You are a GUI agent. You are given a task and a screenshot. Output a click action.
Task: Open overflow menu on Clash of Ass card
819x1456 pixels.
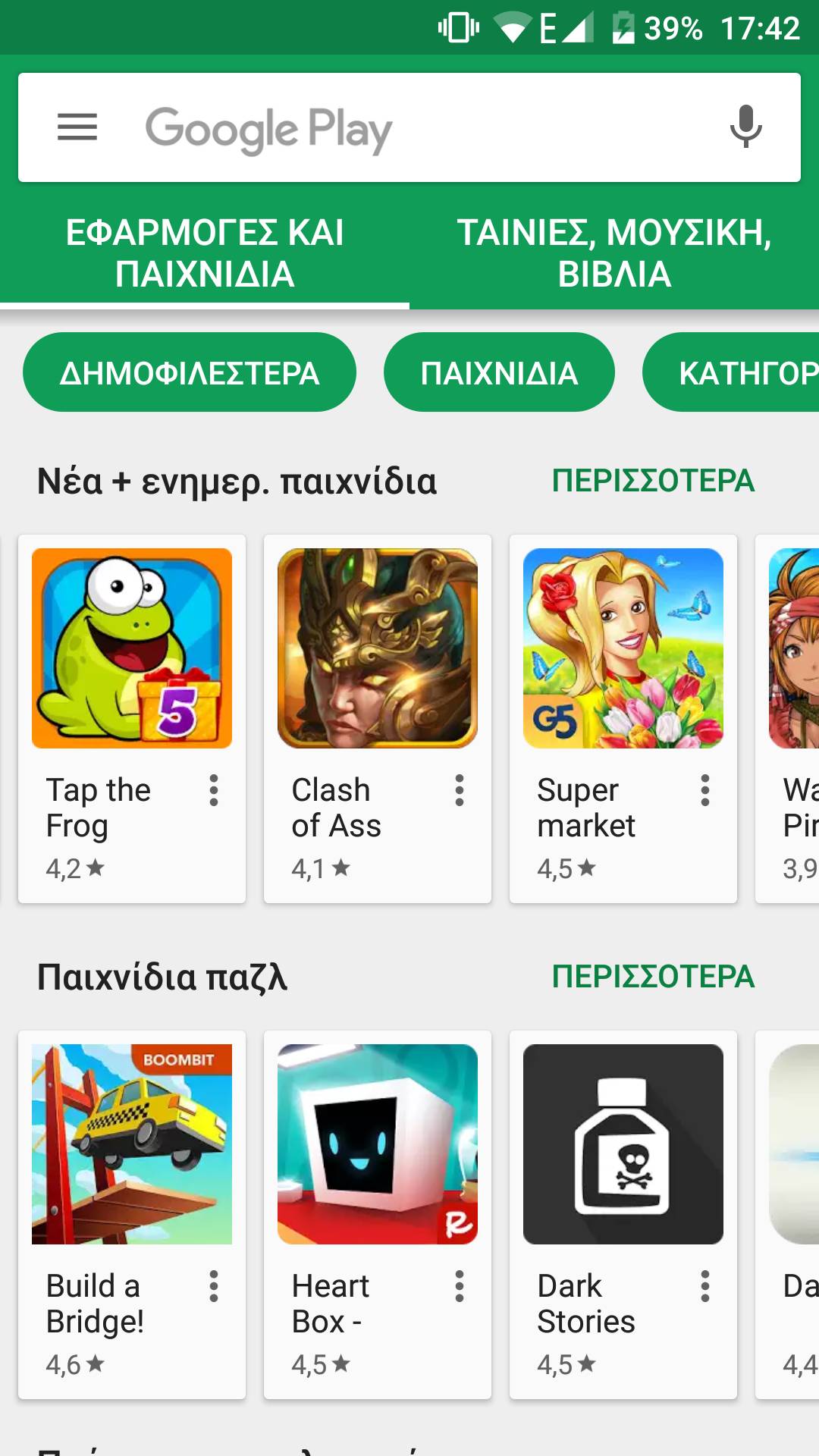pos(460,790)
